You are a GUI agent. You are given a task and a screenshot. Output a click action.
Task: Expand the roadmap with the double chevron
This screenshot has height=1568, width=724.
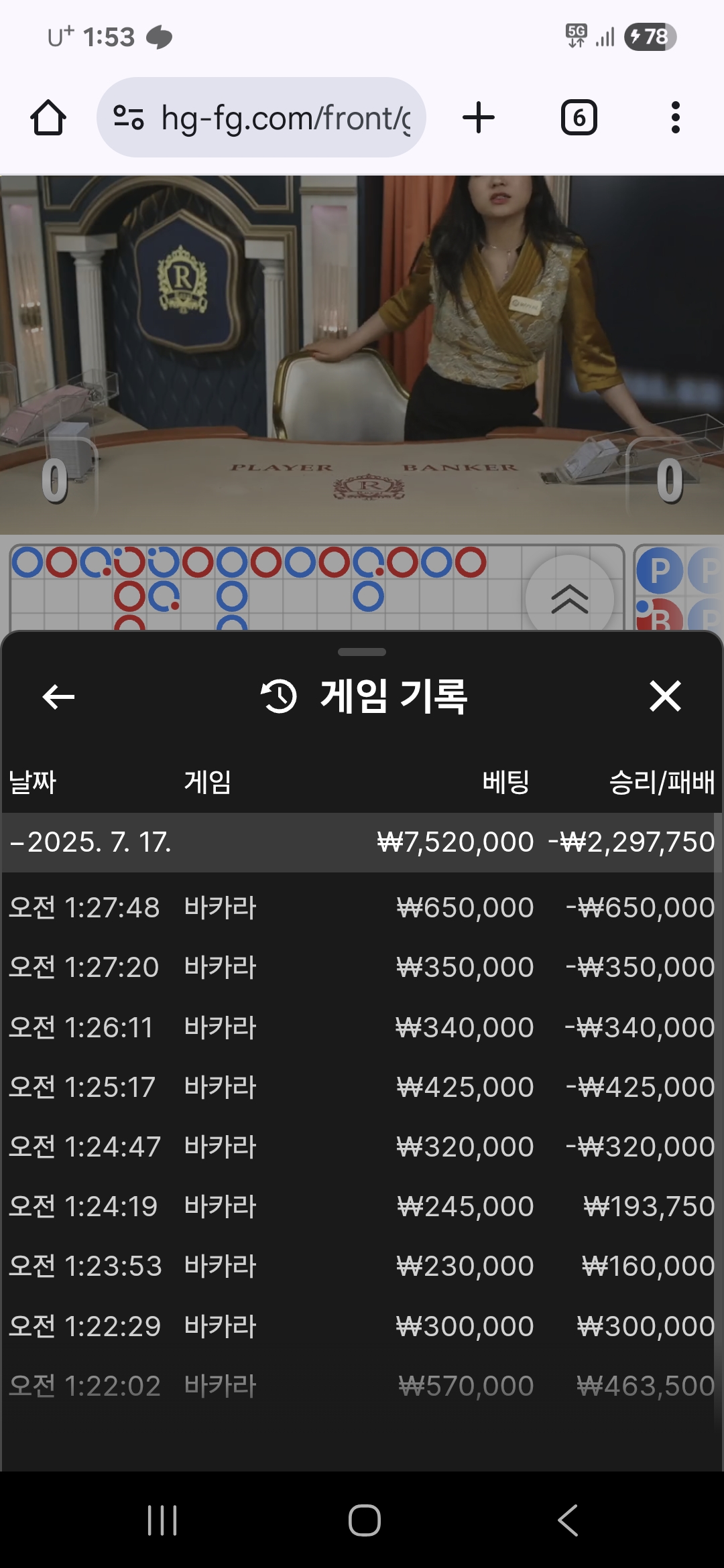click(570, 598)
